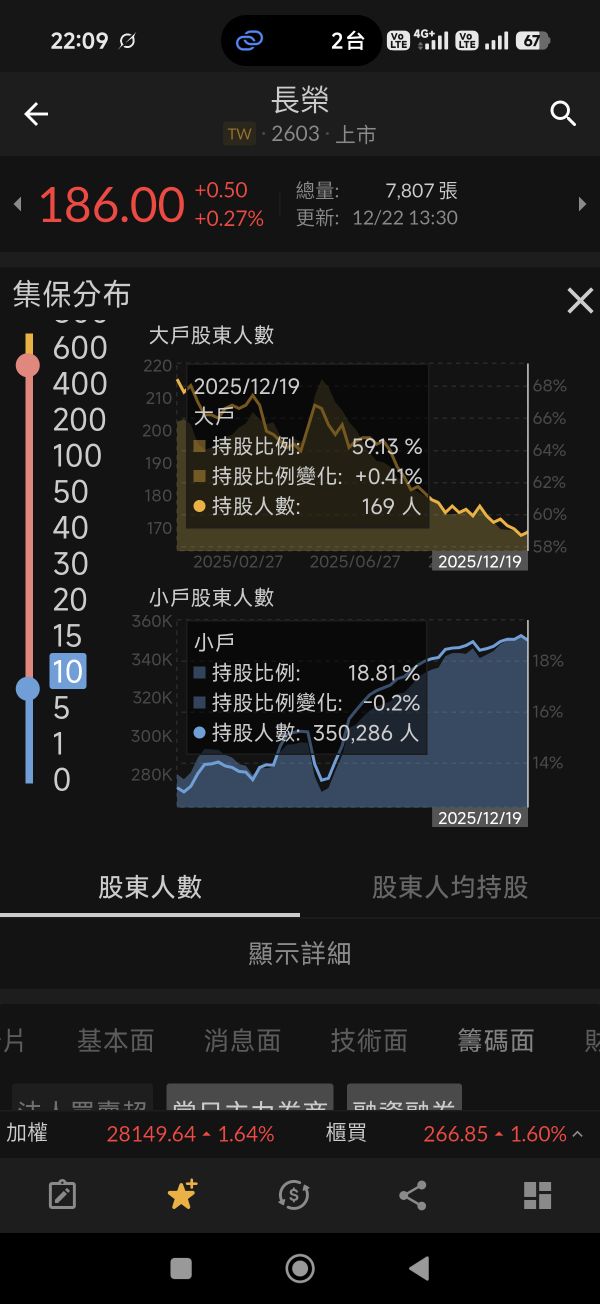View the 技術面 technical tab

tap(369, 1041)
